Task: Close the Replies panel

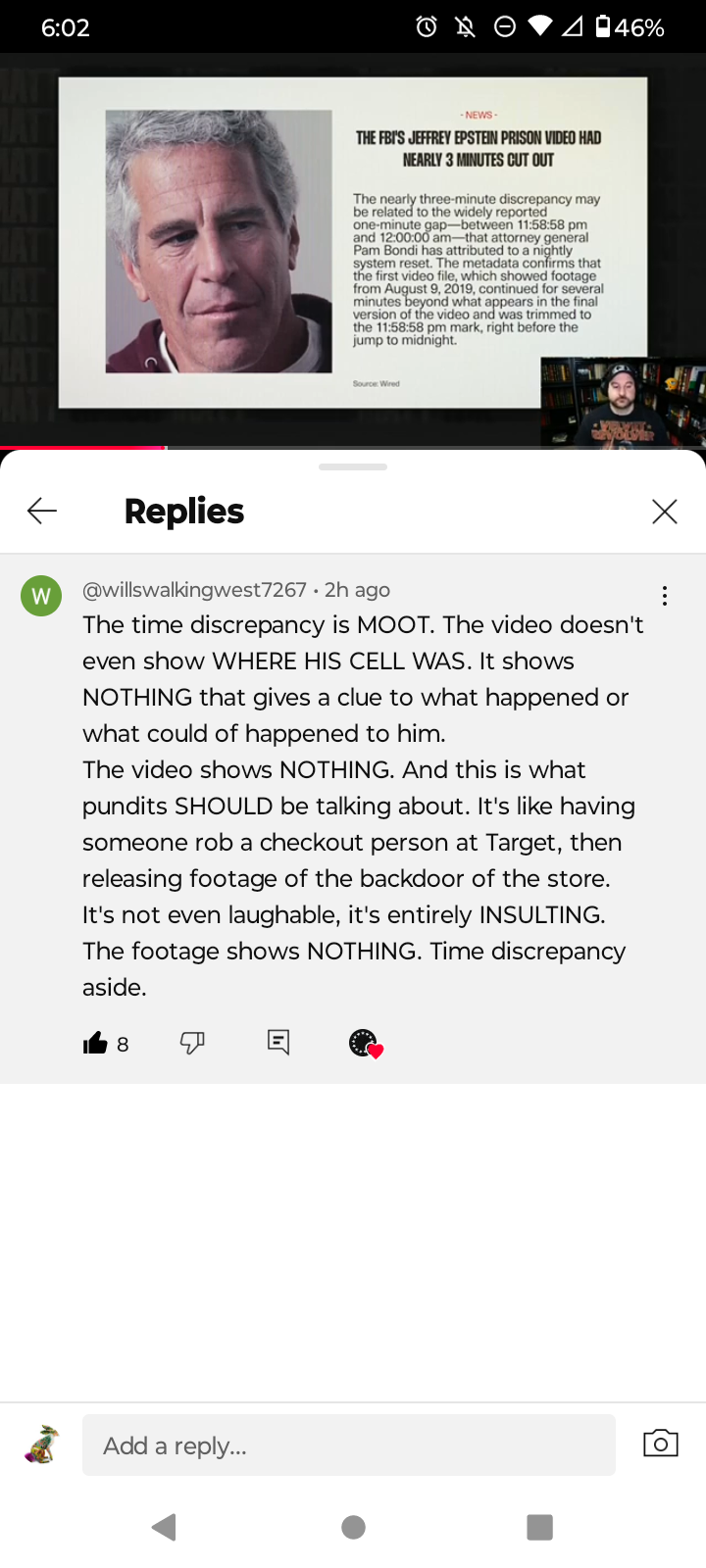Action: (x=664, y=511)
